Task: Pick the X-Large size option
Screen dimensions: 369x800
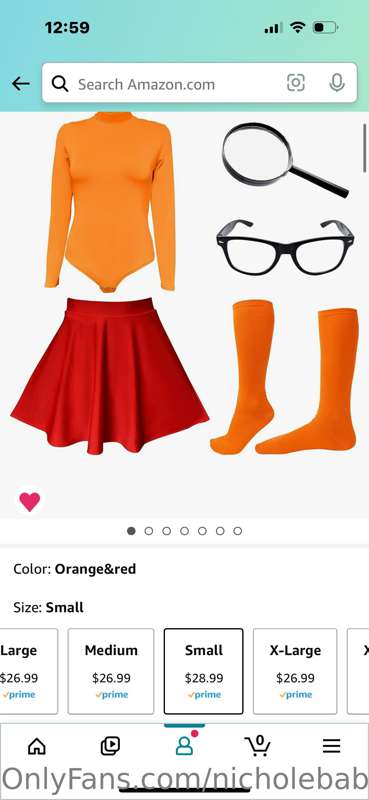Action: click(295, 671)
